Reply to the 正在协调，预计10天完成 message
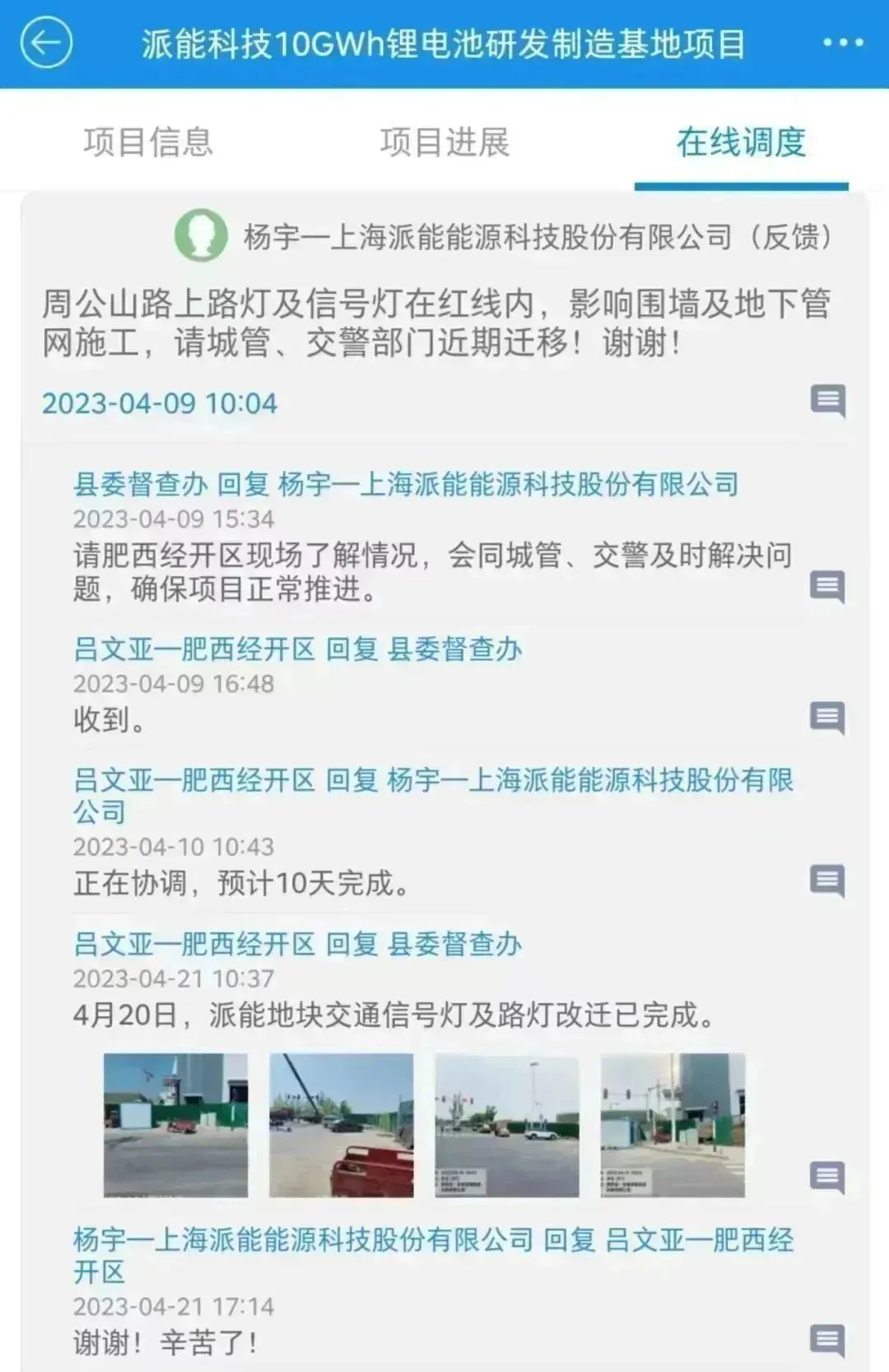889x1372 pixels. (827, 881)
